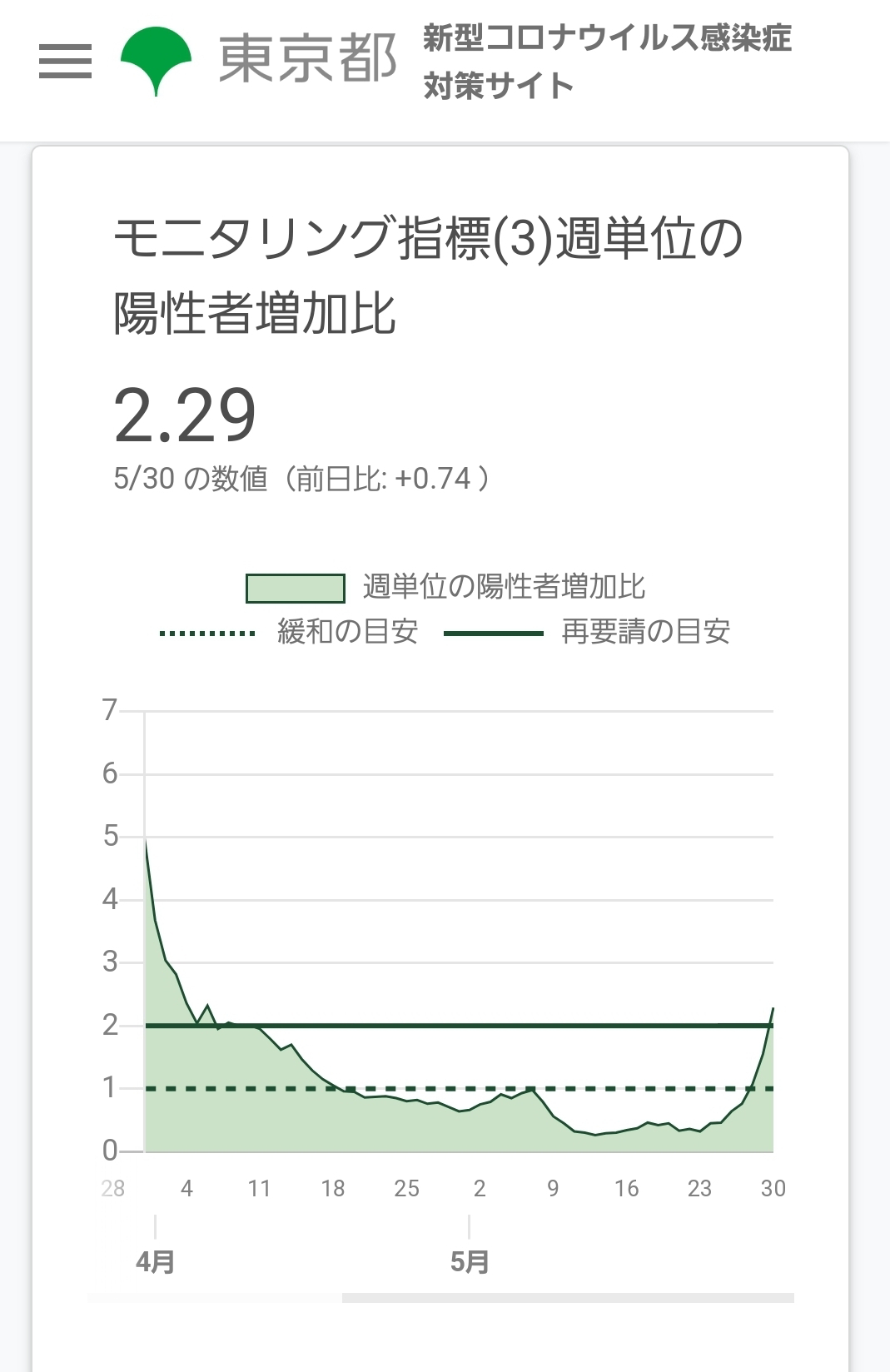Screen dimensions: 890x1372
Task: Toggle the 再要請の目安 legend line
Action: (587, 633)
